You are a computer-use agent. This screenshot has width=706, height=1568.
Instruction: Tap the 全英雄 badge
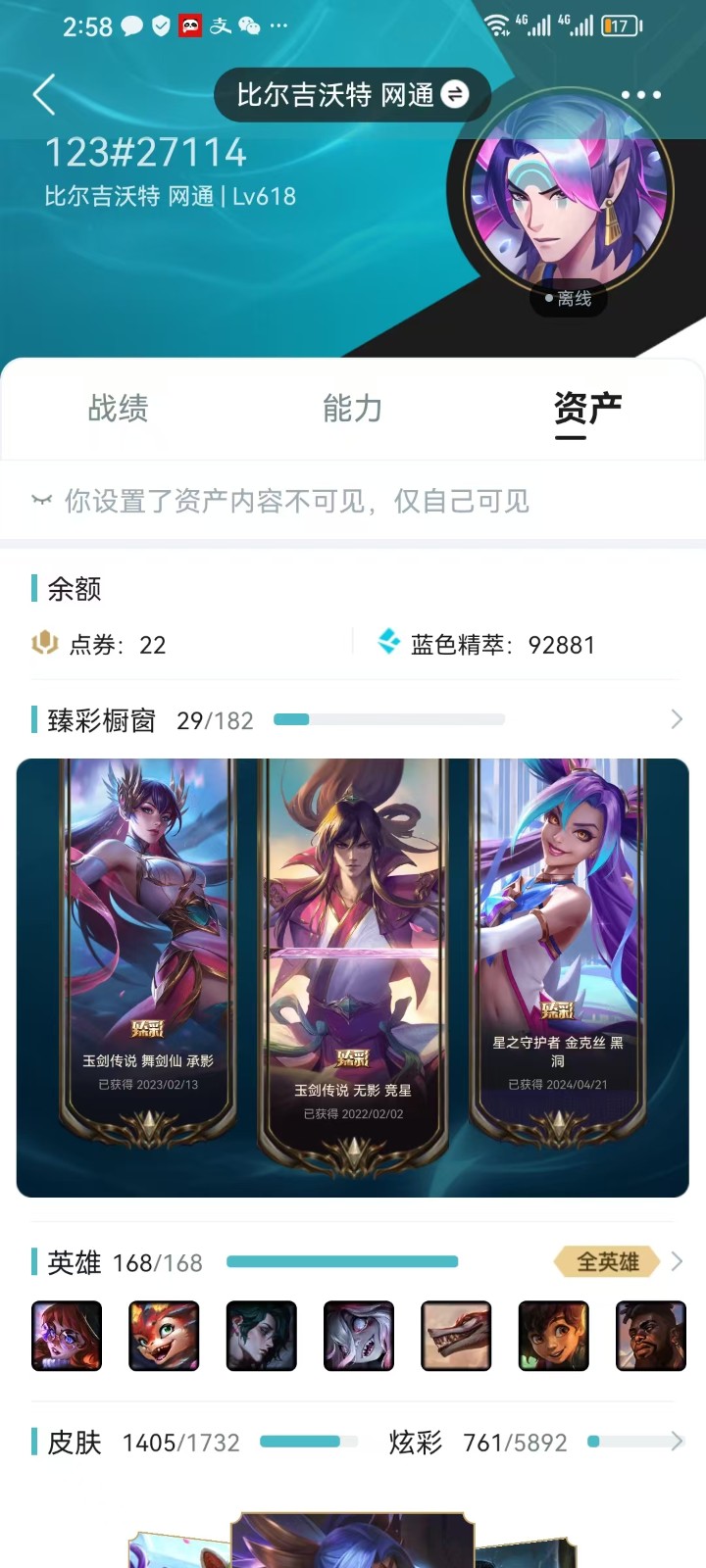pyautogui.click(x=607, y=1261)
